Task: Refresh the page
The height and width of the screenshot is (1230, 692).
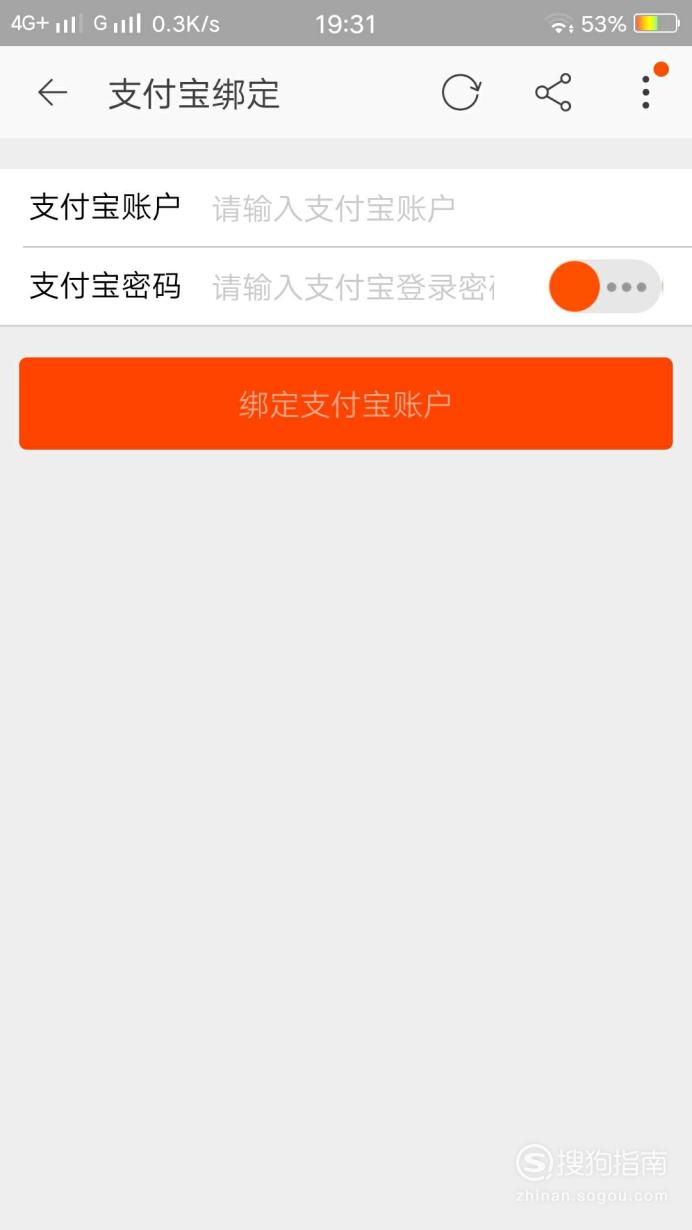Action: click(x=461, y=93)
